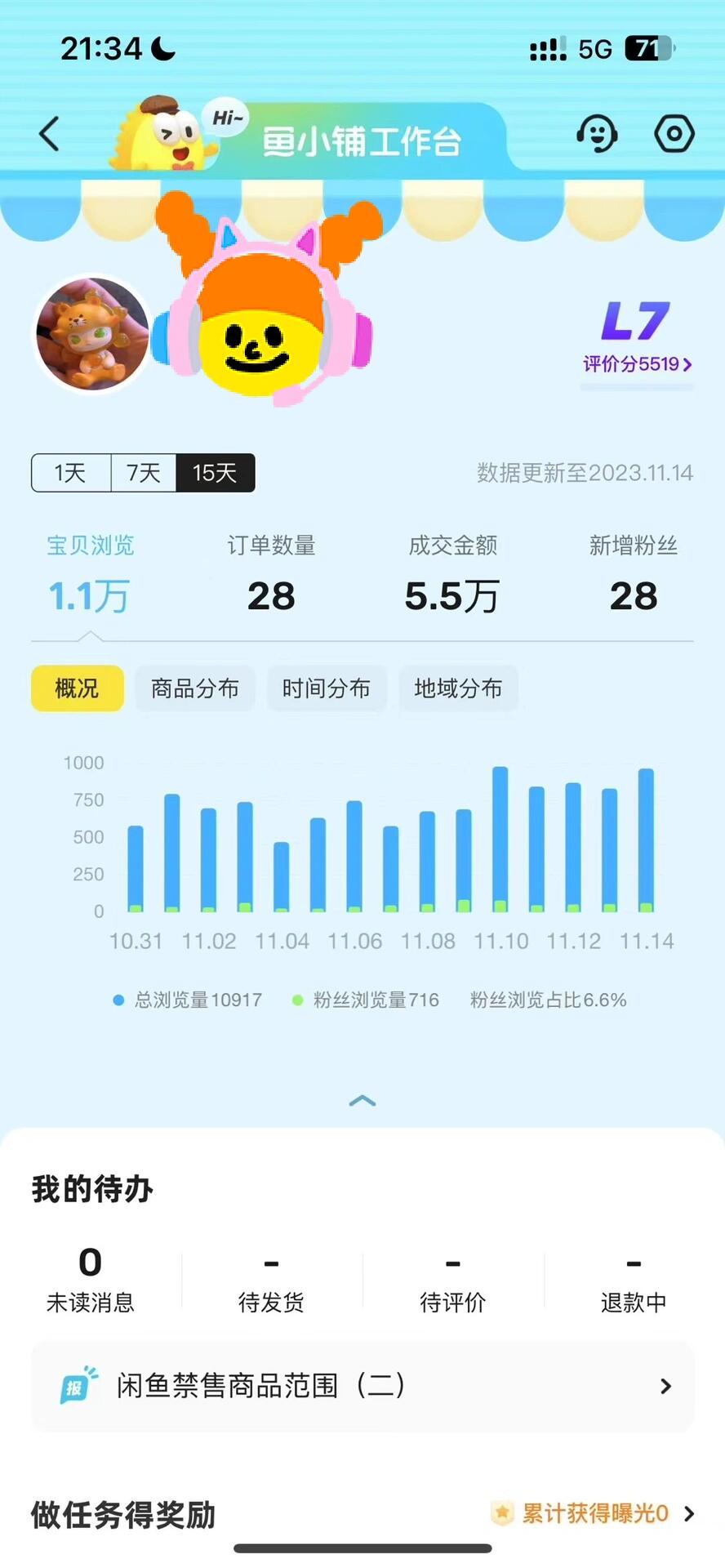
Task: Show the 概况 overview chip
Action: [78, 688]
